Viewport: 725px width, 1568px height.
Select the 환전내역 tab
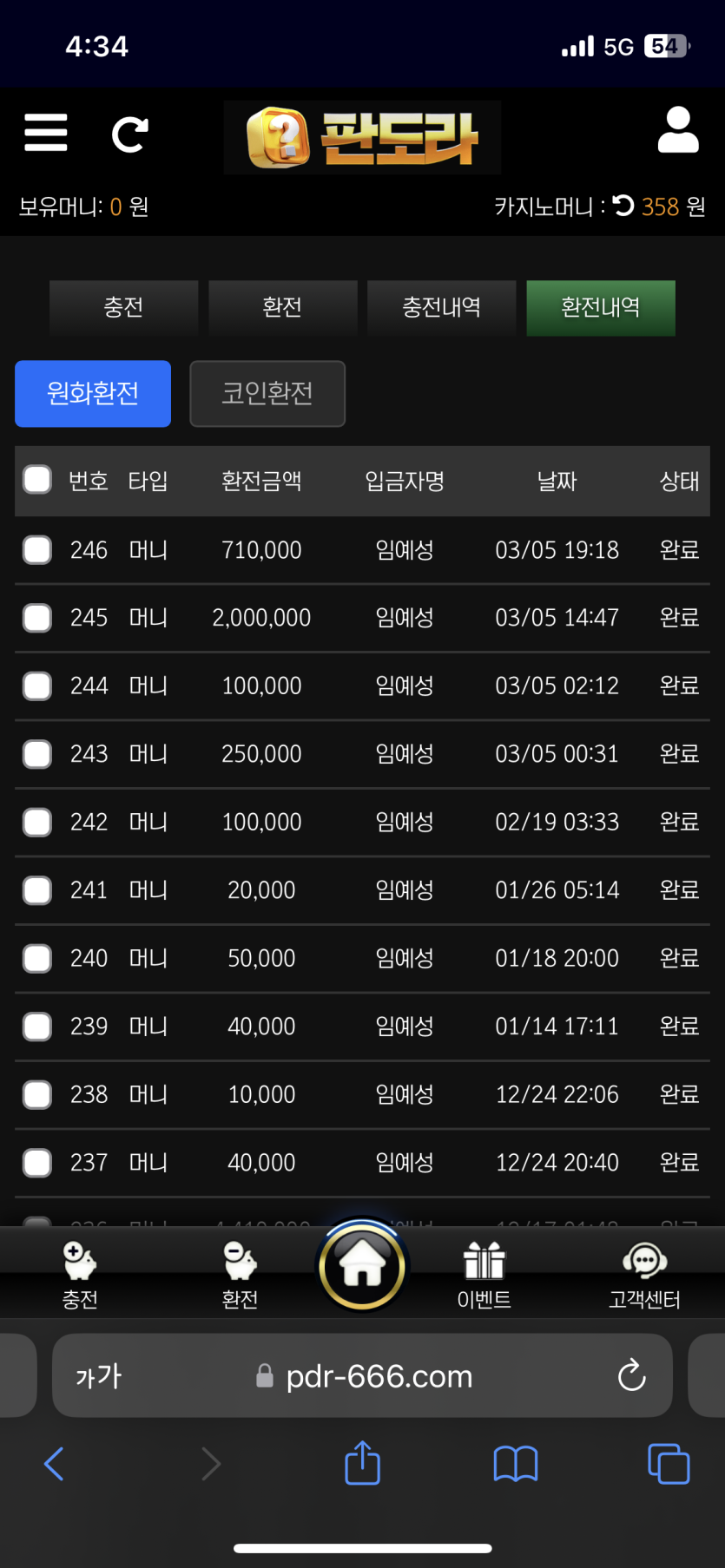[x=600, y=307]
